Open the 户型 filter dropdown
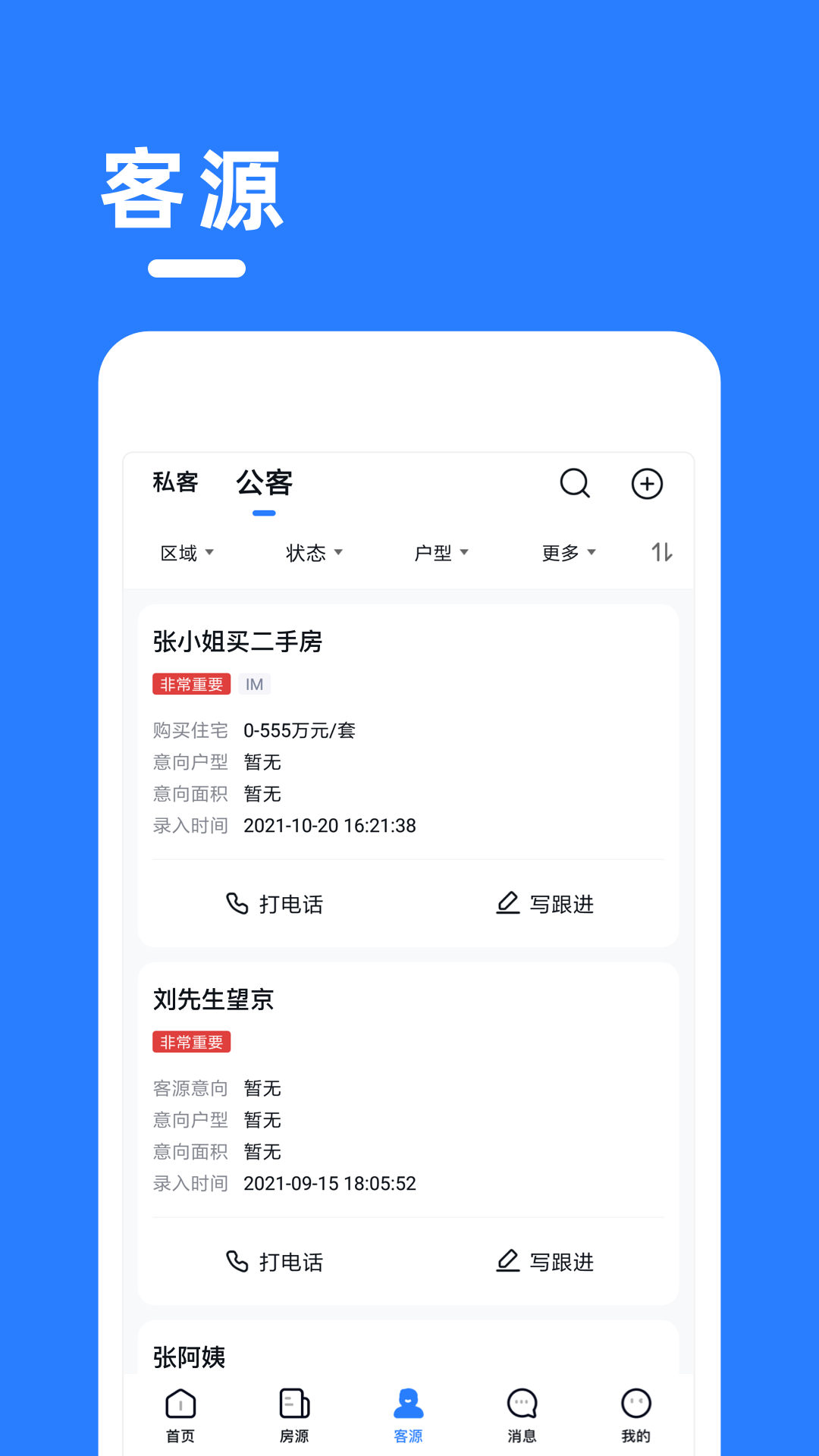The height and width of the screenshot is (1456, 819). point(440,553)
